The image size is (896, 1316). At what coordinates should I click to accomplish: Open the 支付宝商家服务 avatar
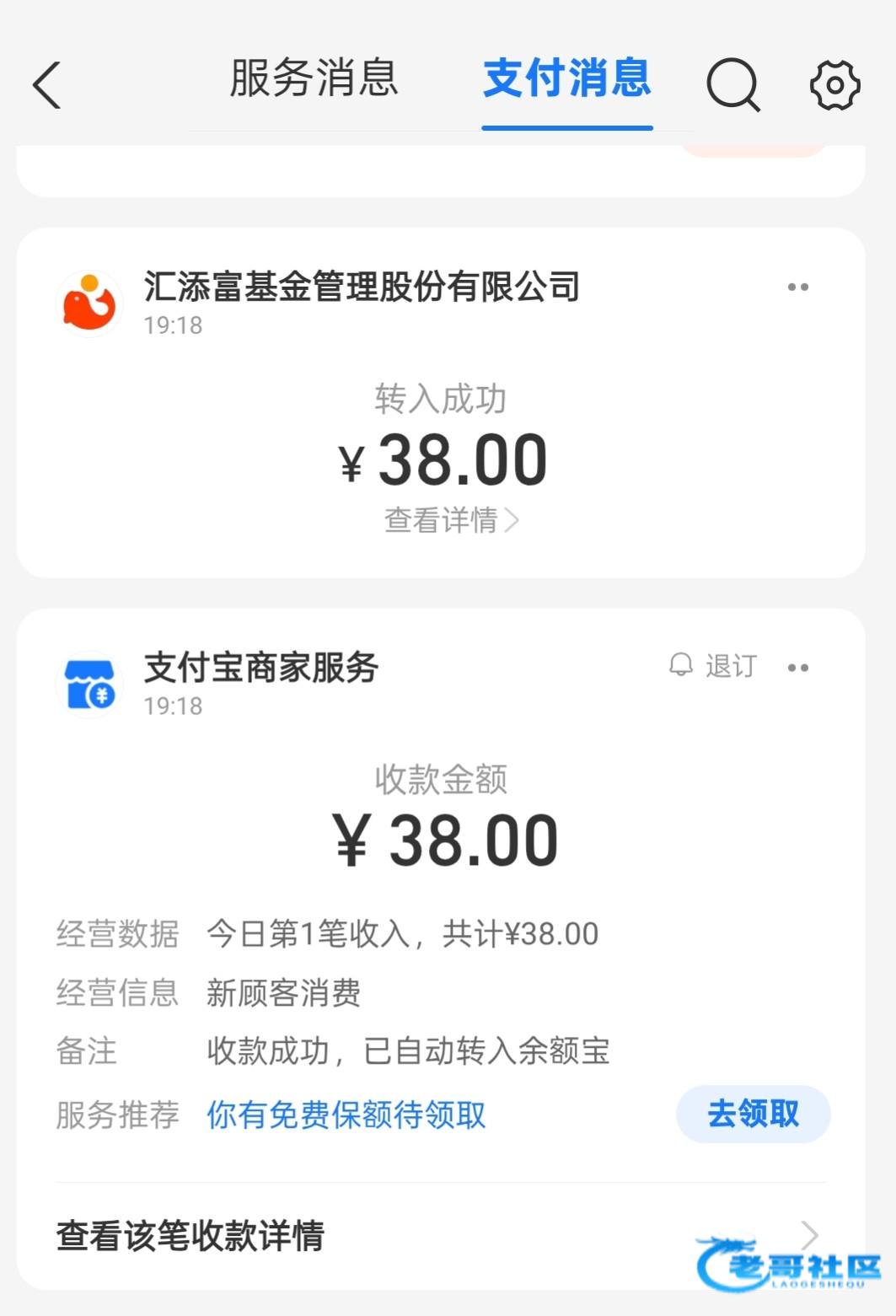[x=89, y=684]
